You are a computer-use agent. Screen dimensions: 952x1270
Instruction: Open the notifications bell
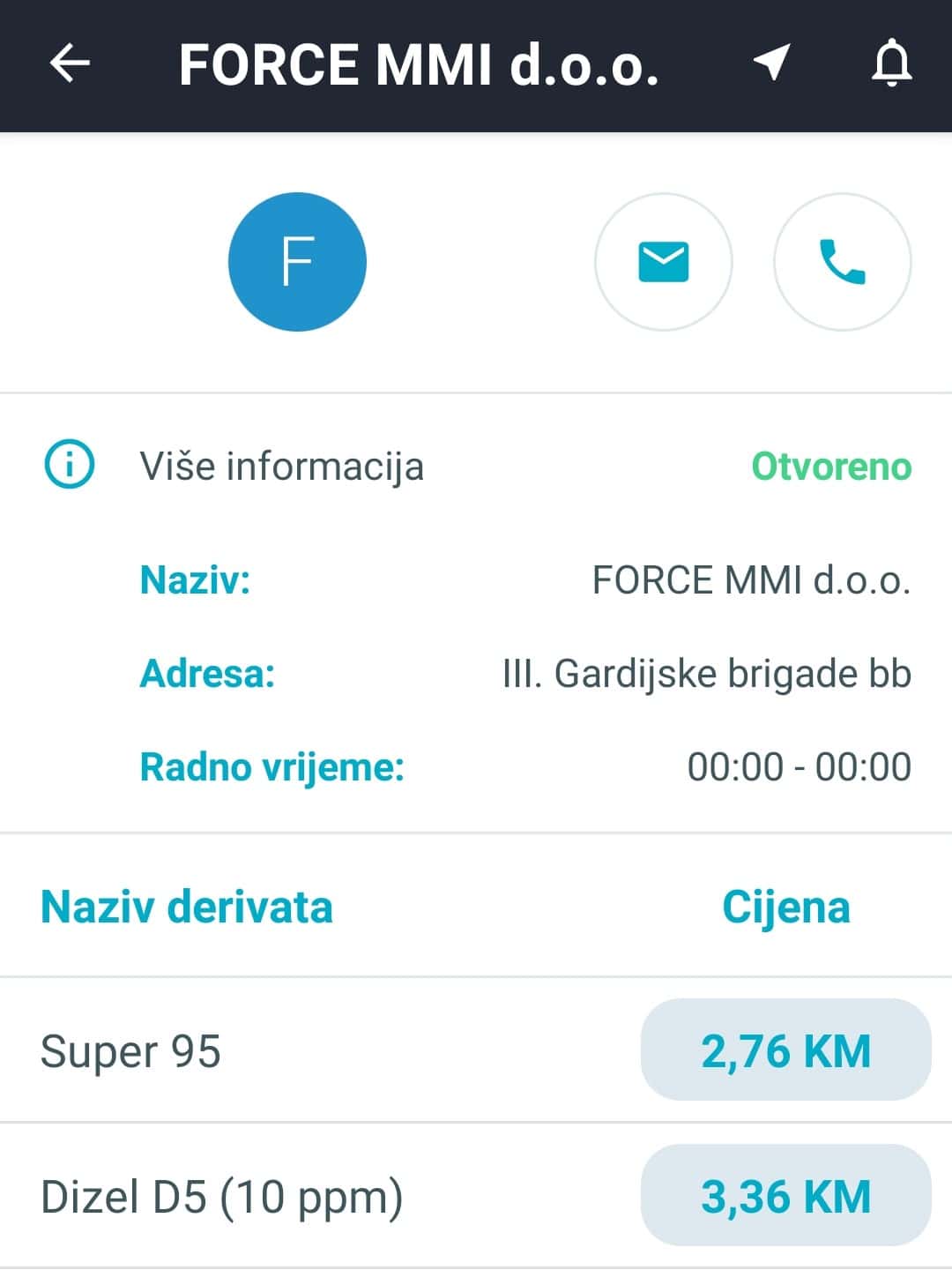891,63
